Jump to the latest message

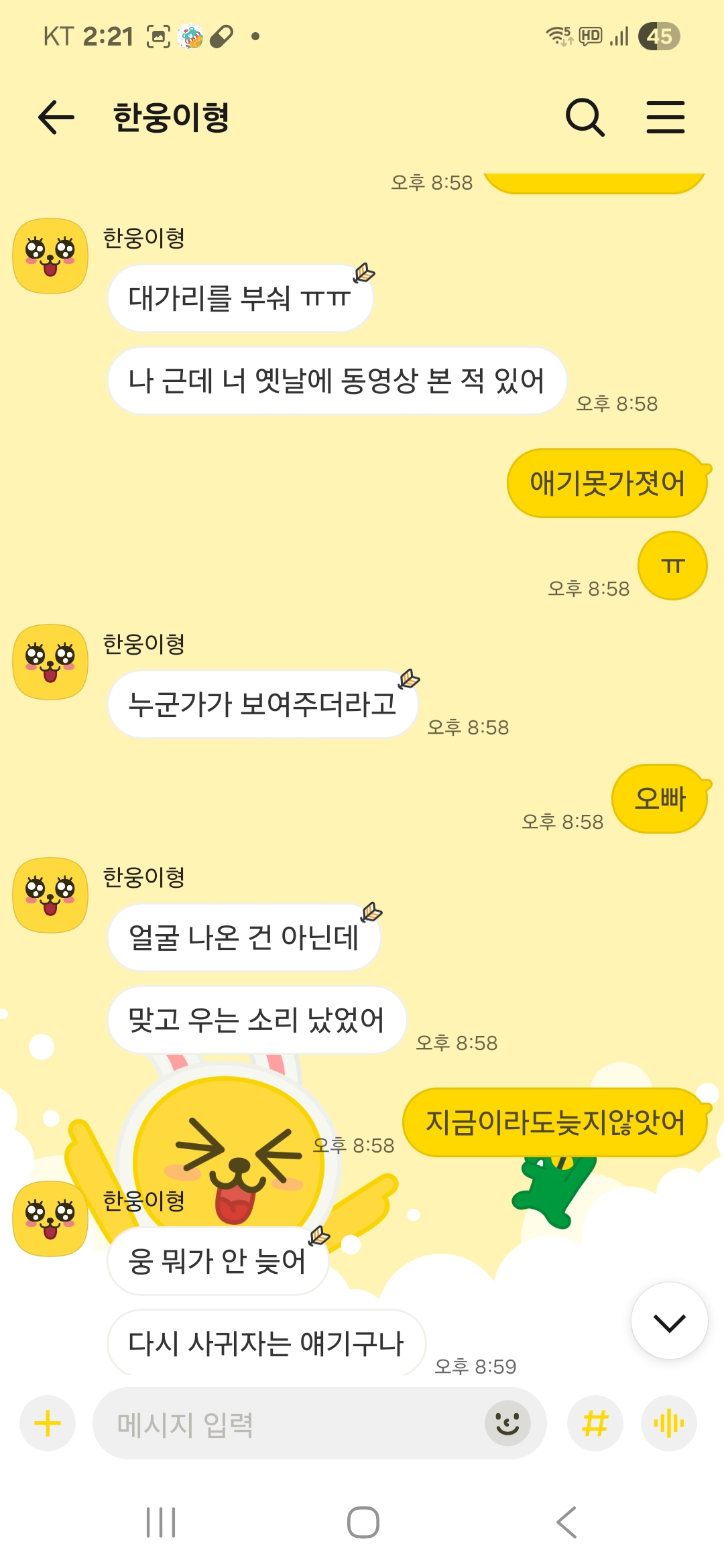[669, 1321]
